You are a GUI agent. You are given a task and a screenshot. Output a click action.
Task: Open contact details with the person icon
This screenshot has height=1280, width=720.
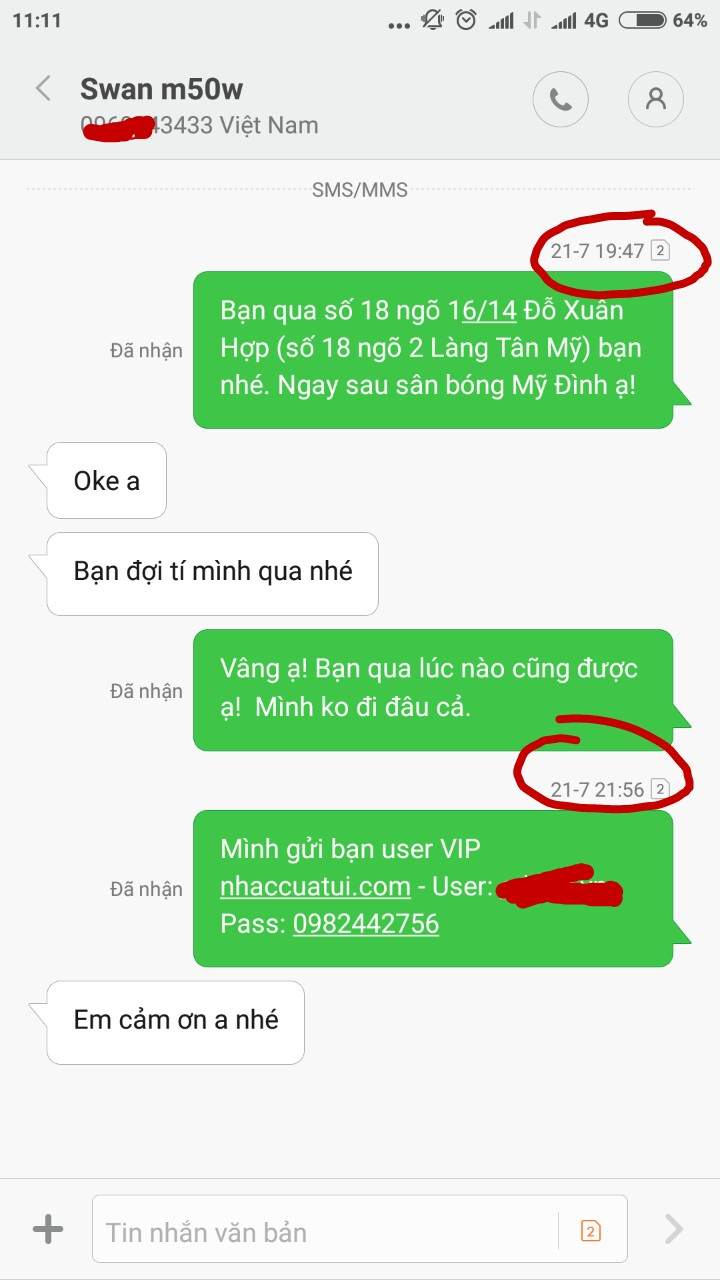coord(655,98)
